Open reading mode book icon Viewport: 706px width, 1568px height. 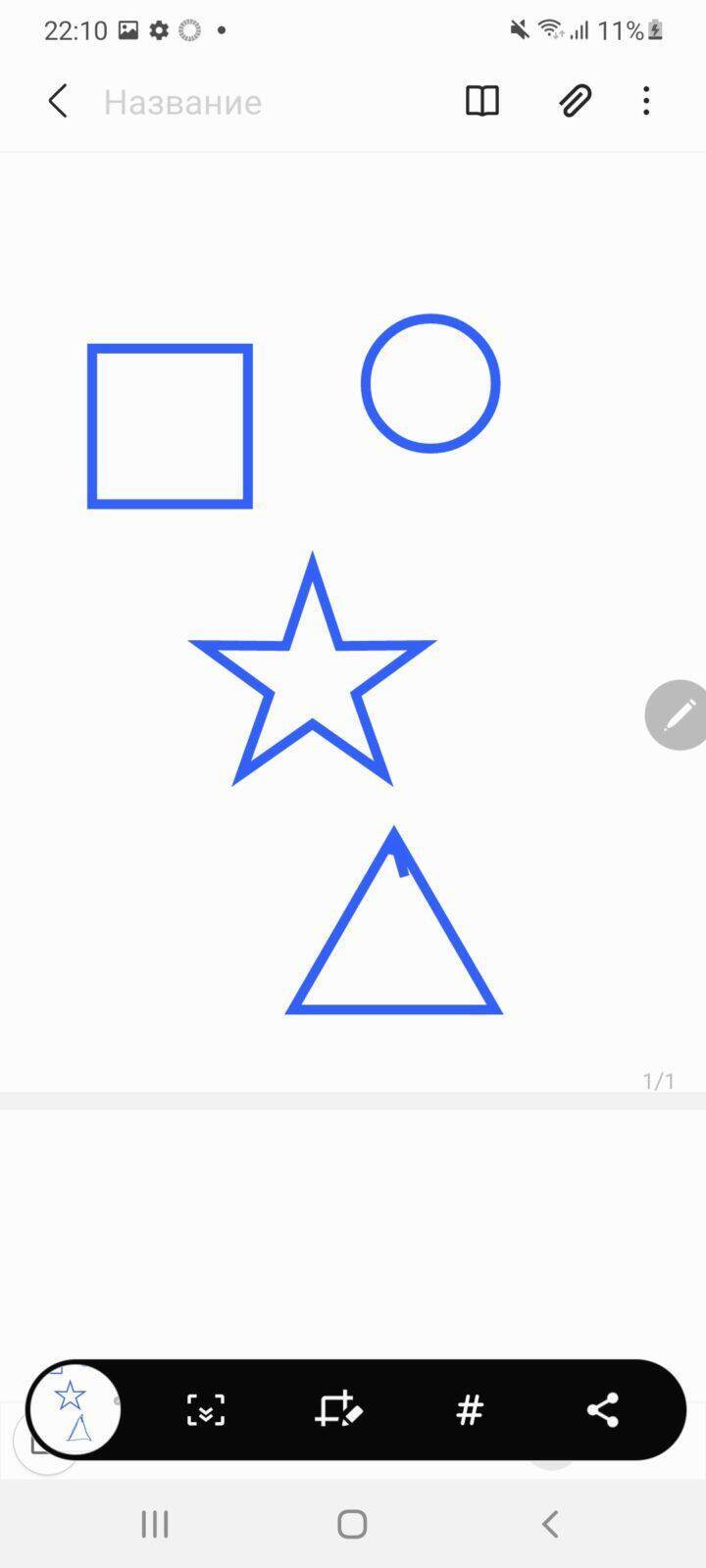coord(482,101)
